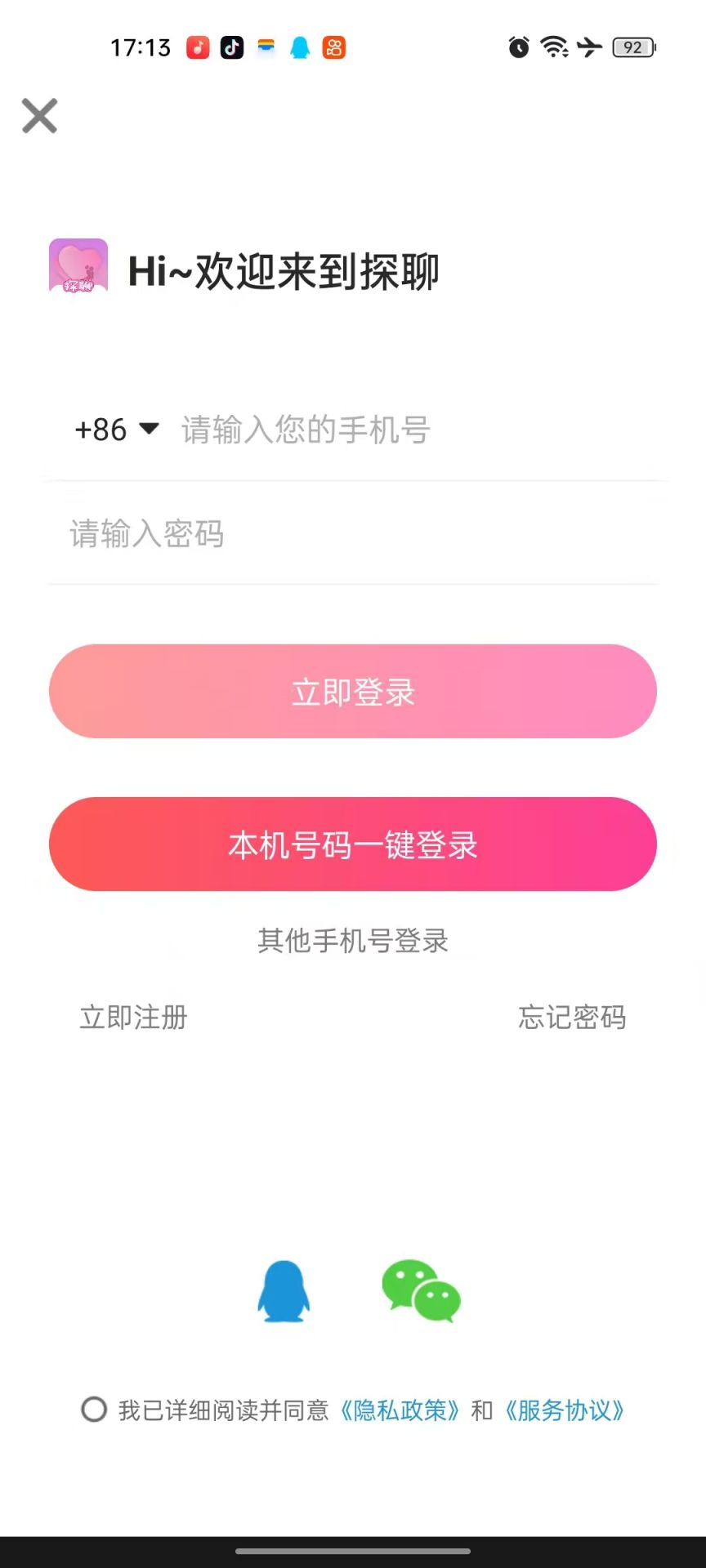Viewport: 706px width, 1568px height.
Task: Focus the phone number input field
Action: (409, 430)
